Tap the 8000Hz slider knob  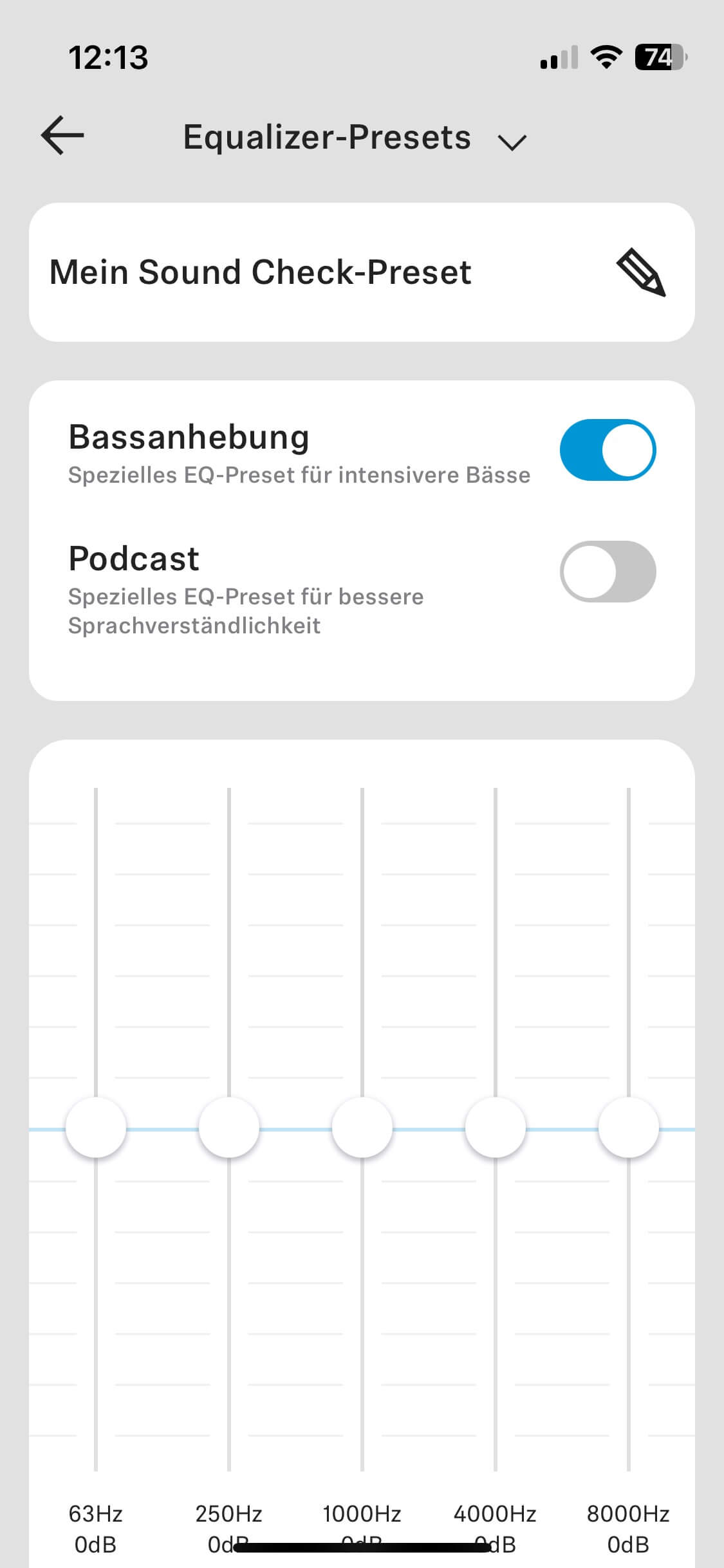(x=629, y=1128)
